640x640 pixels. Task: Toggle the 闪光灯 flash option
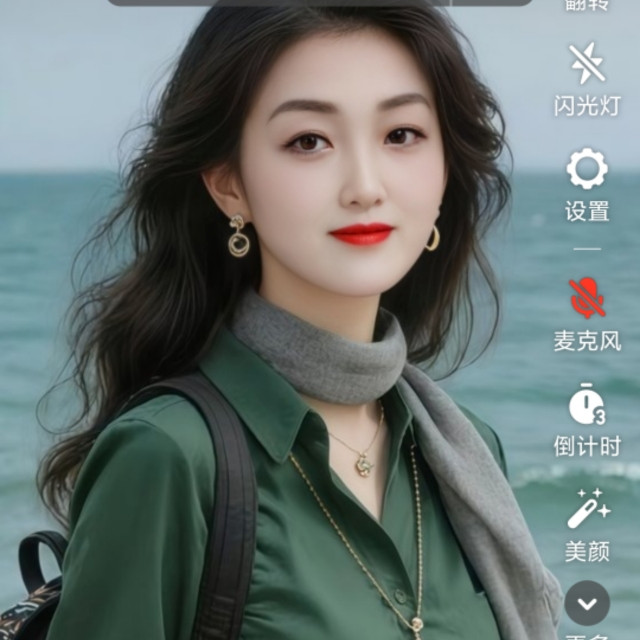587,65
